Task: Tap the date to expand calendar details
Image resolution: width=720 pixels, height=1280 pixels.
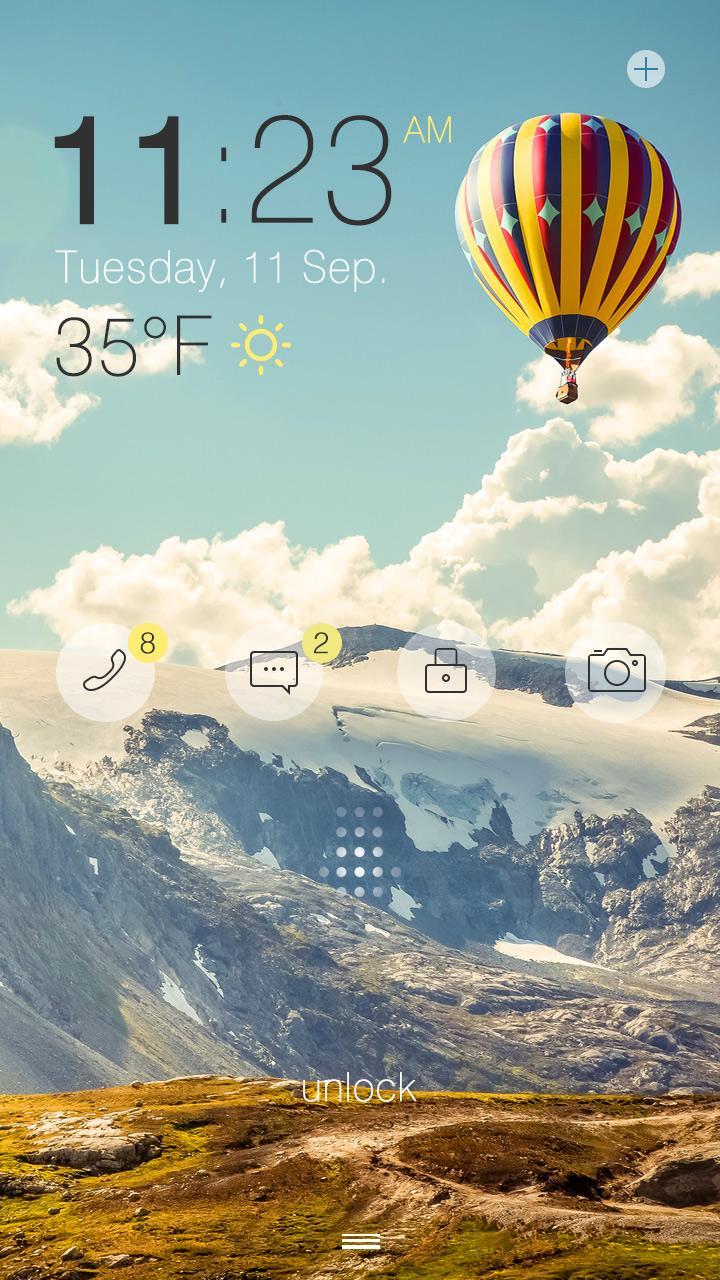Action: pyautogui.click(x=225, y=265)
